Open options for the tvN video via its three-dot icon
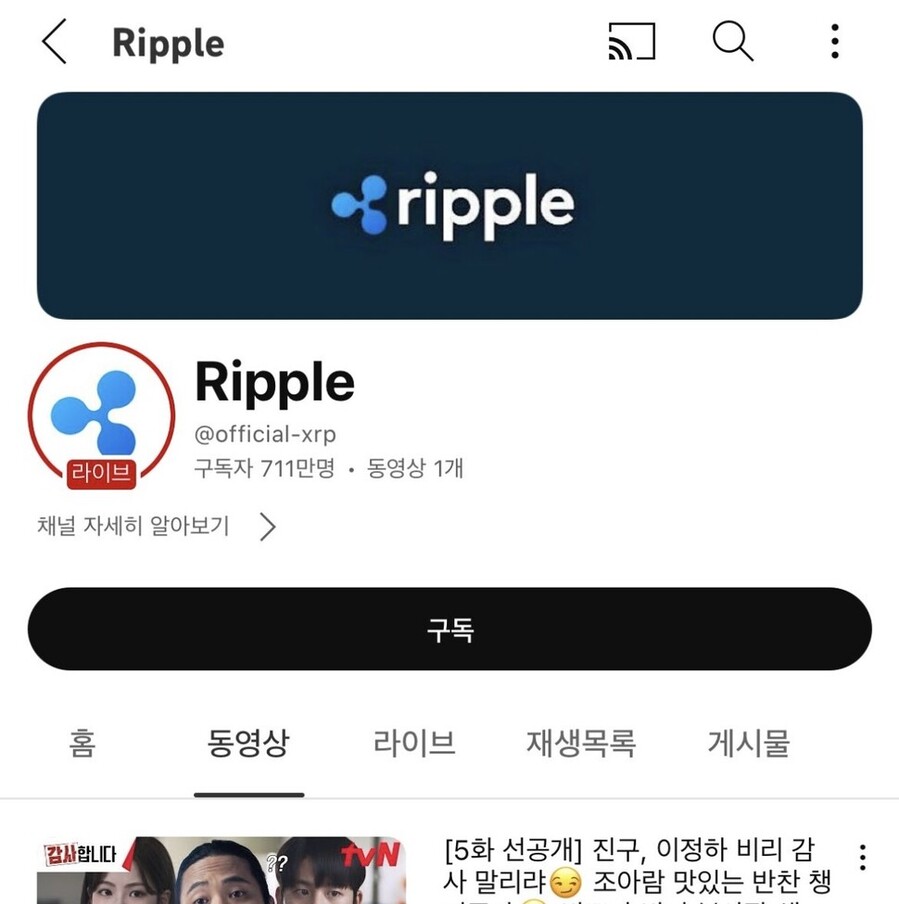The image size is (899, 904). click(862, 858)
